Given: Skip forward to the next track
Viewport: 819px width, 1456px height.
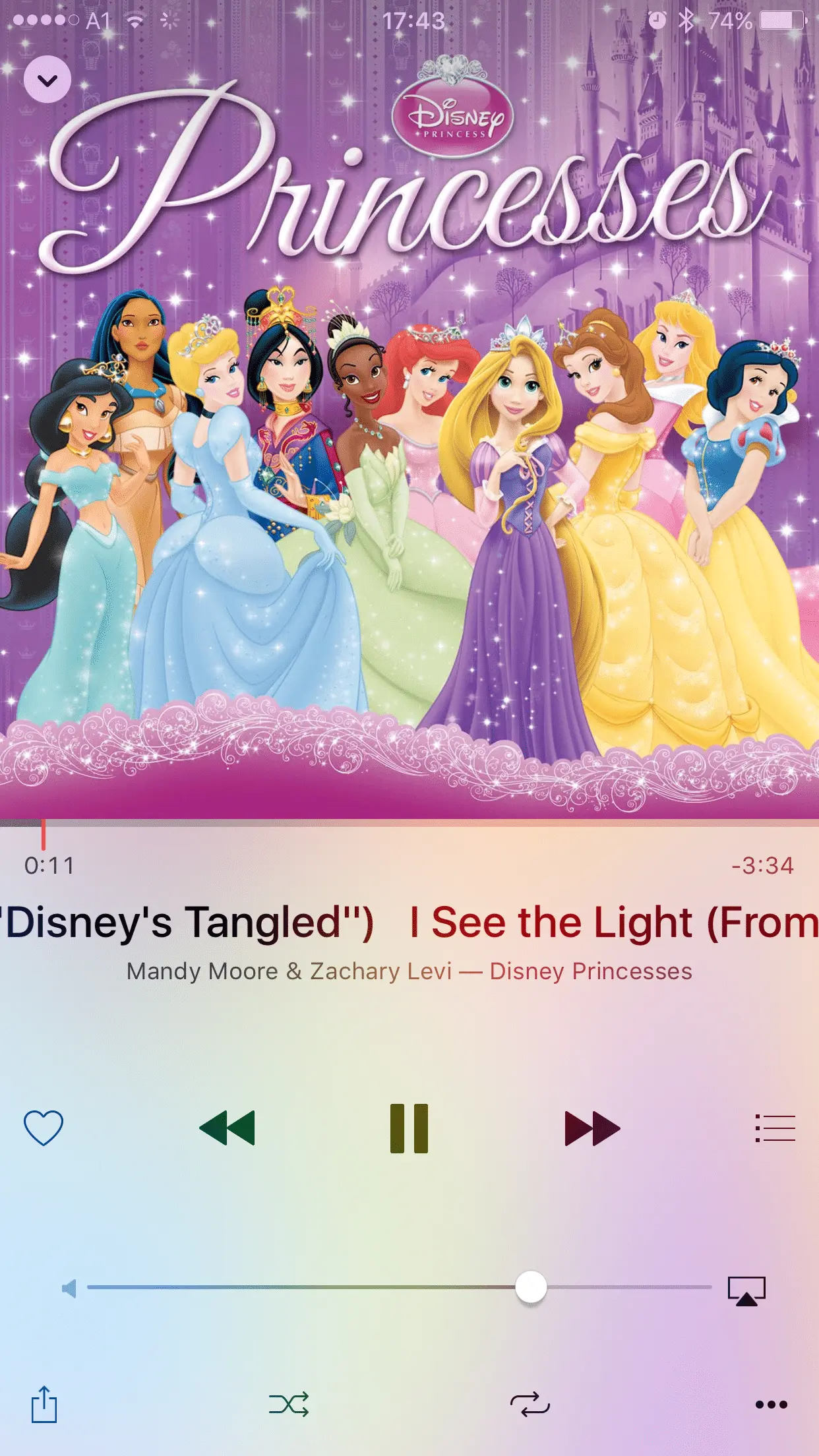Looking at the screenshot, I should pos(592,1128).
